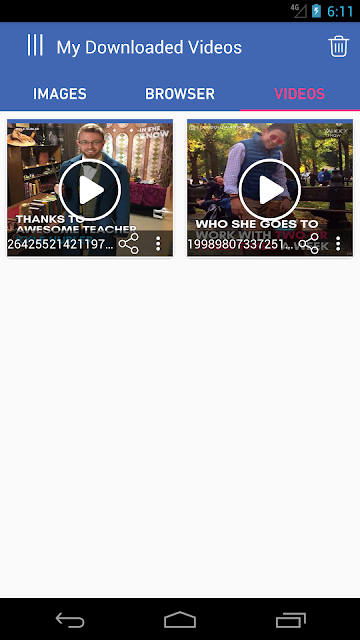Open the recent apps overview
The width and height of the screenshot is (360, 640).
pos(291,620)
